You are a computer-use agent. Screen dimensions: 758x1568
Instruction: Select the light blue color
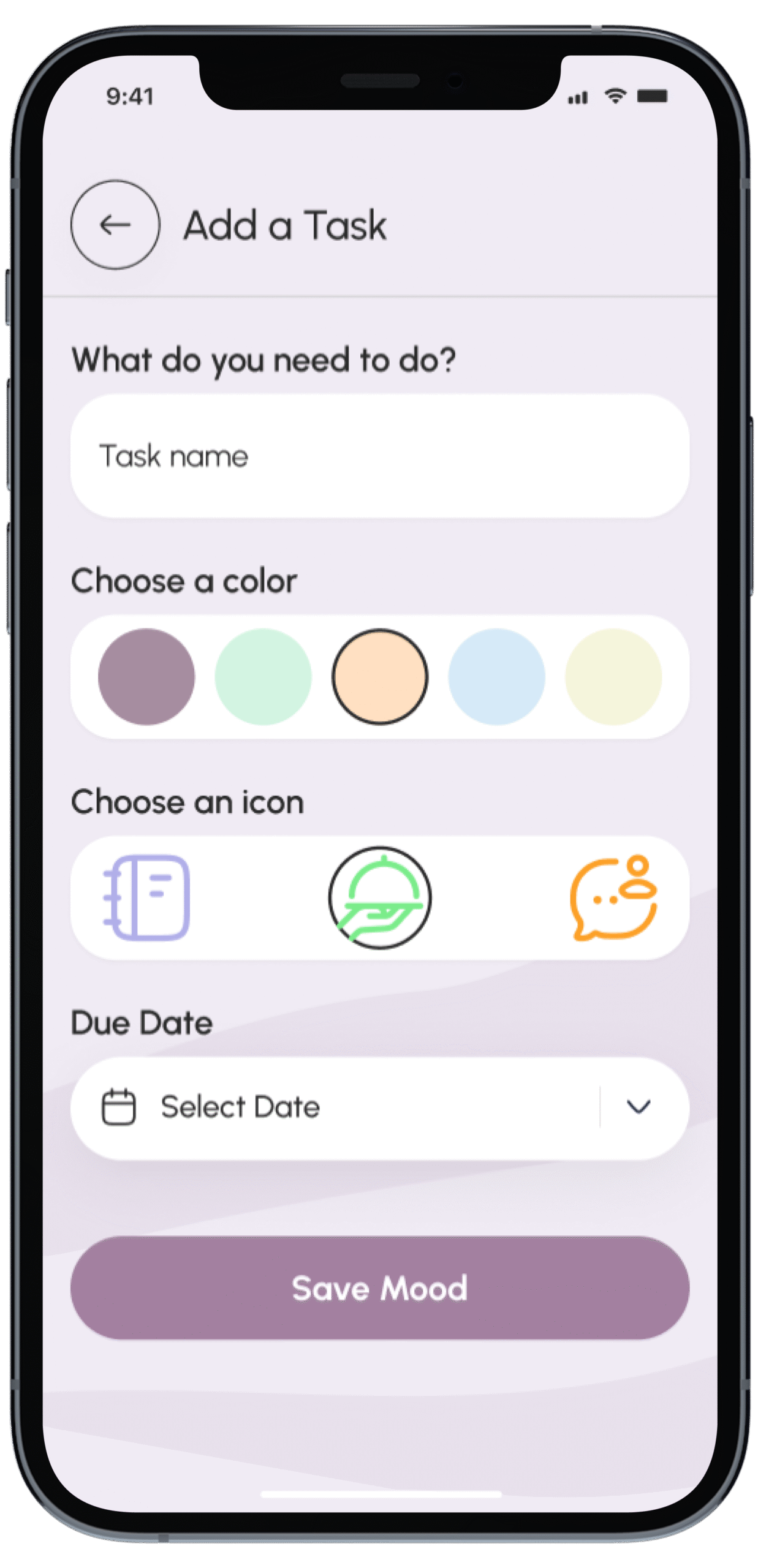(496, 677)
